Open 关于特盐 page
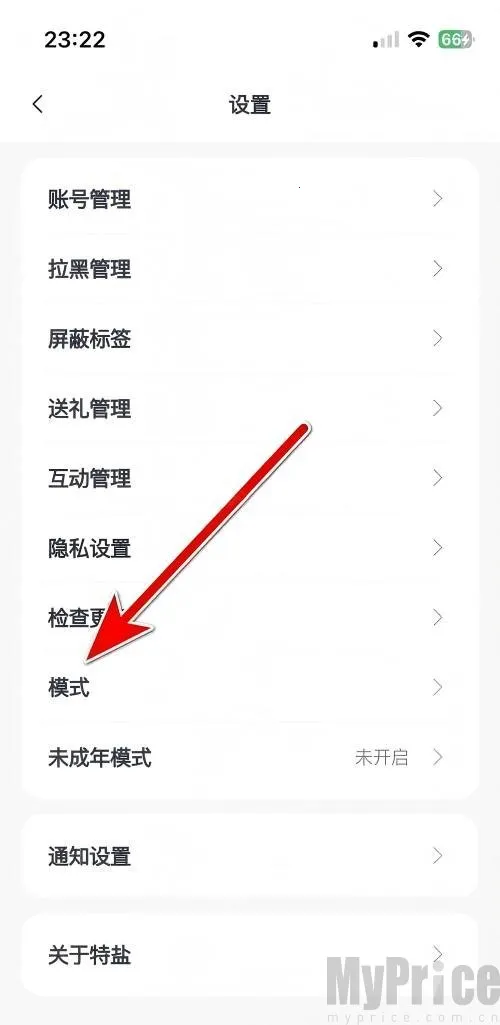Image resolution: width=500 pixels, height=1025 pixels. coord(250,955)
